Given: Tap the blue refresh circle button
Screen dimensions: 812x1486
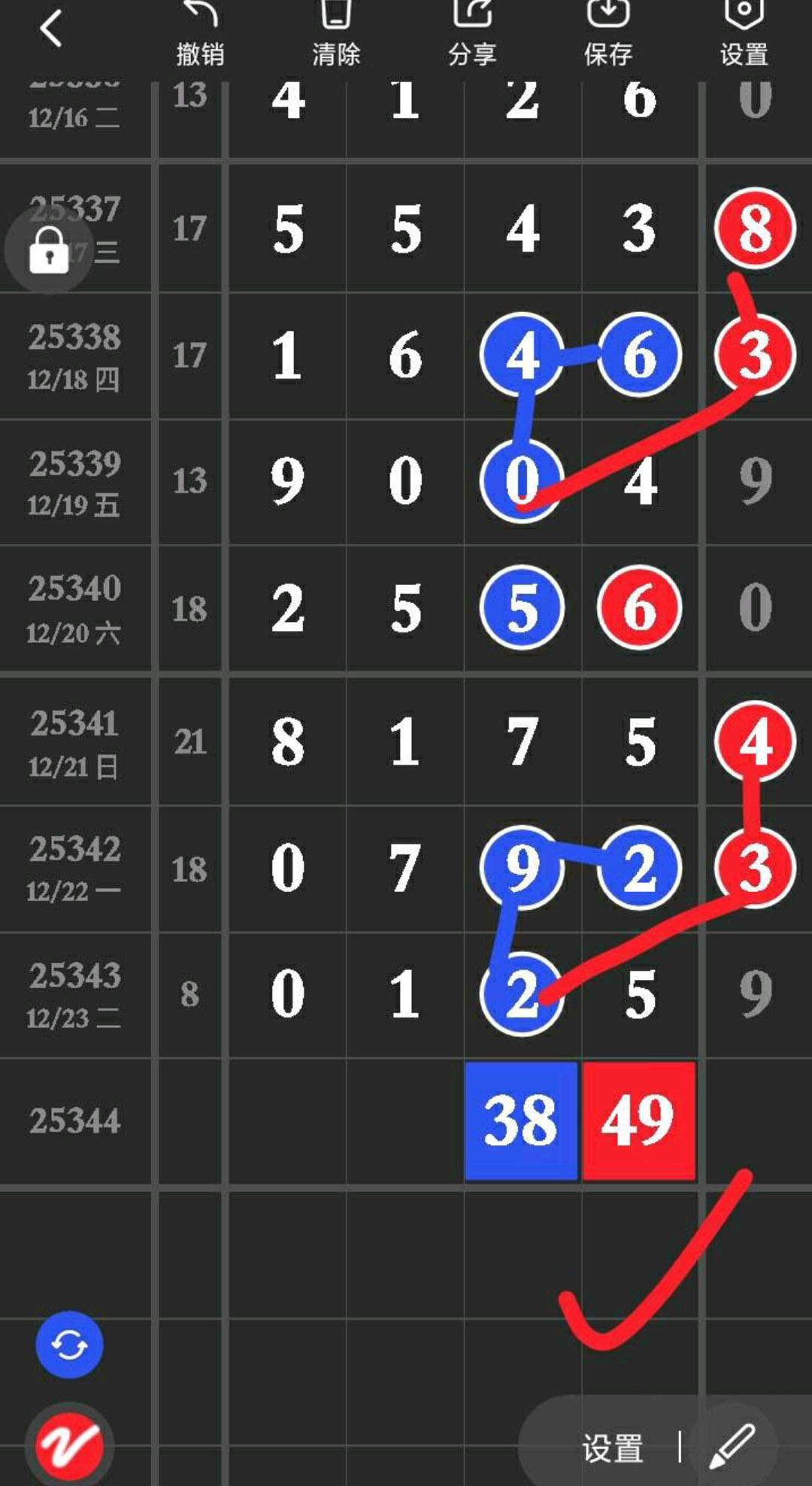Looking at the screenshot, I should (x=69, y=1345).
